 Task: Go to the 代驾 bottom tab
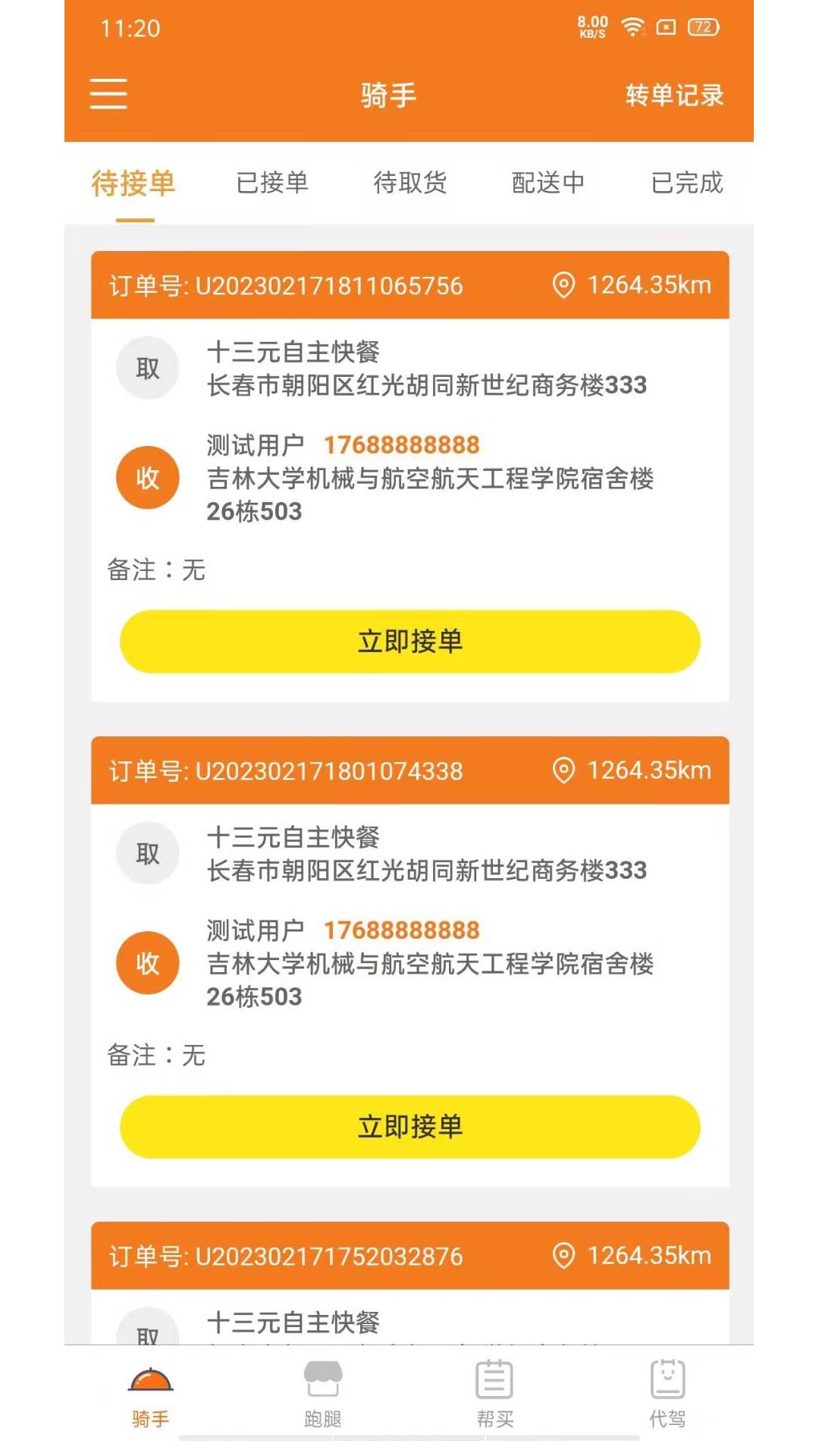[667, 1394]
